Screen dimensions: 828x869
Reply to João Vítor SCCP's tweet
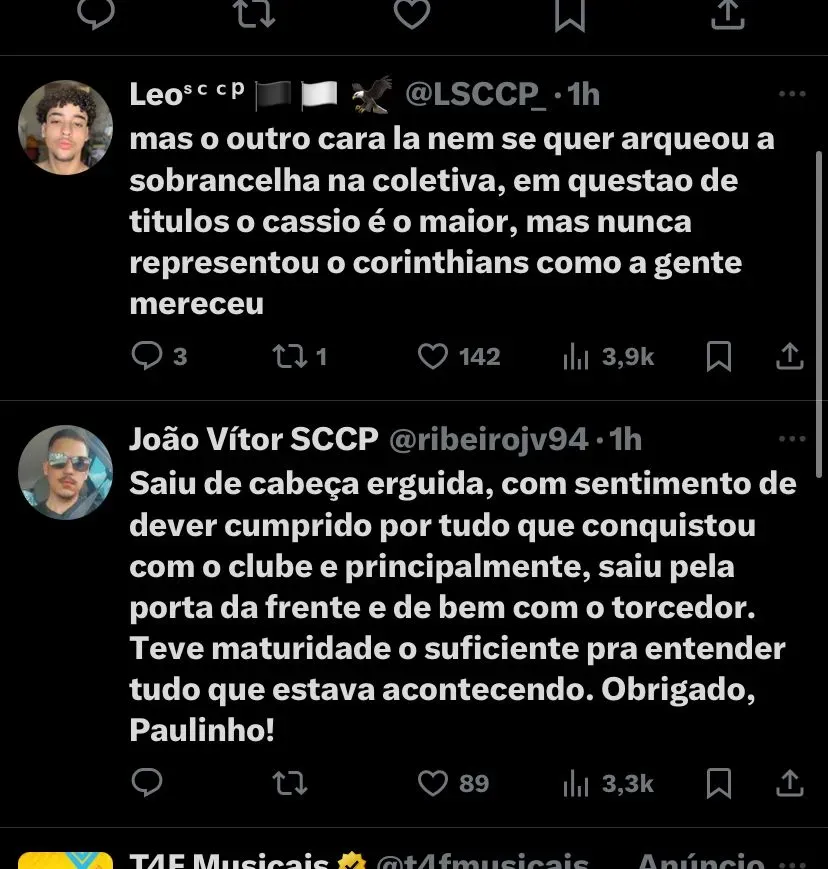click(147, 782)
